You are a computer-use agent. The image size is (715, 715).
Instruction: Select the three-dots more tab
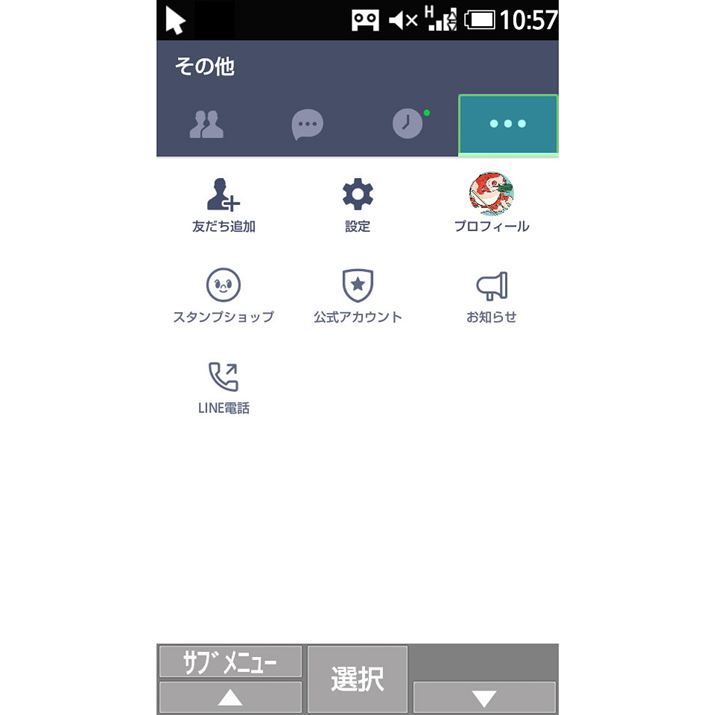(508, 125)
